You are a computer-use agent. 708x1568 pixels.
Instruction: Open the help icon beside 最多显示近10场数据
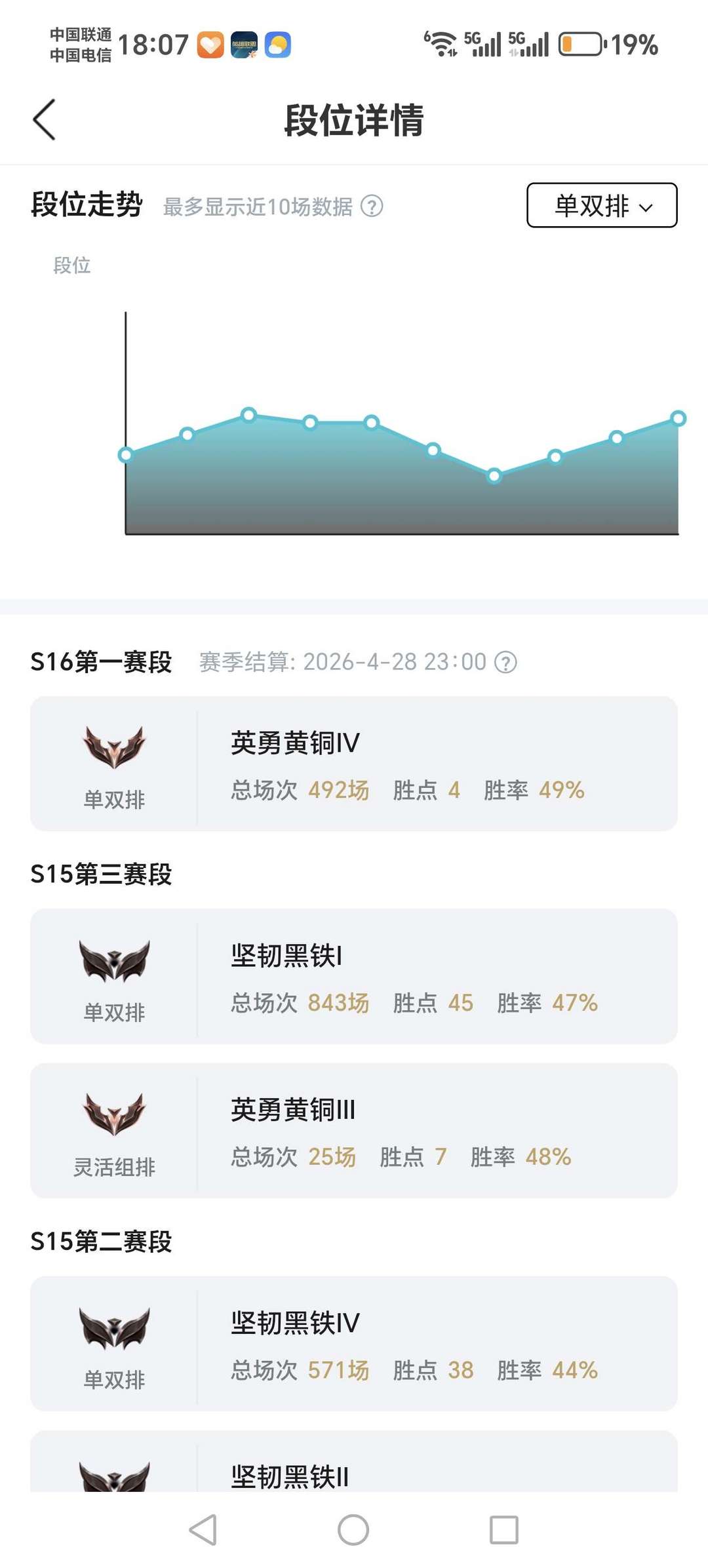[x=372, y=206]
